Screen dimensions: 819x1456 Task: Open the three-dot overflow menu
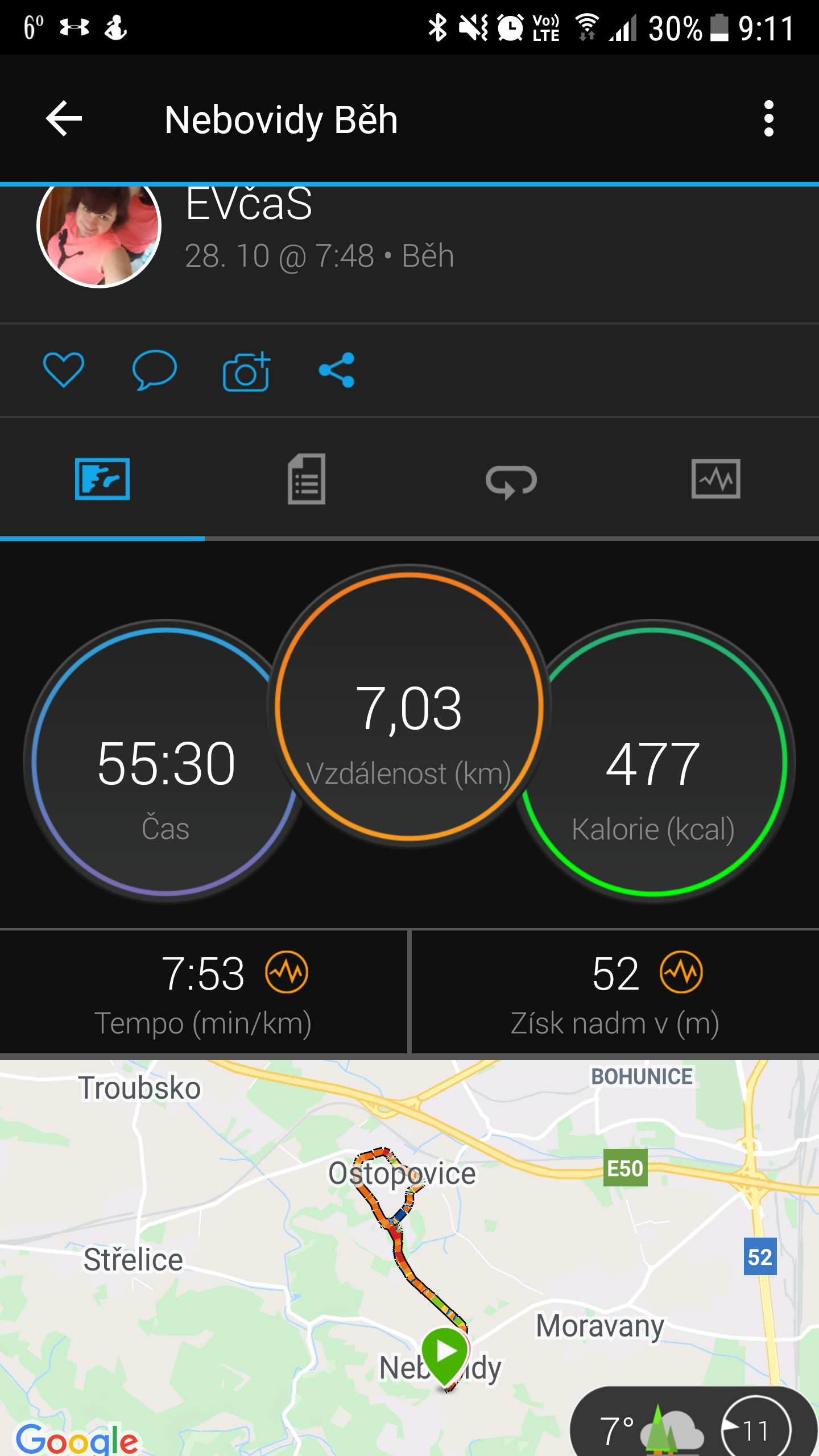point(769,119)
